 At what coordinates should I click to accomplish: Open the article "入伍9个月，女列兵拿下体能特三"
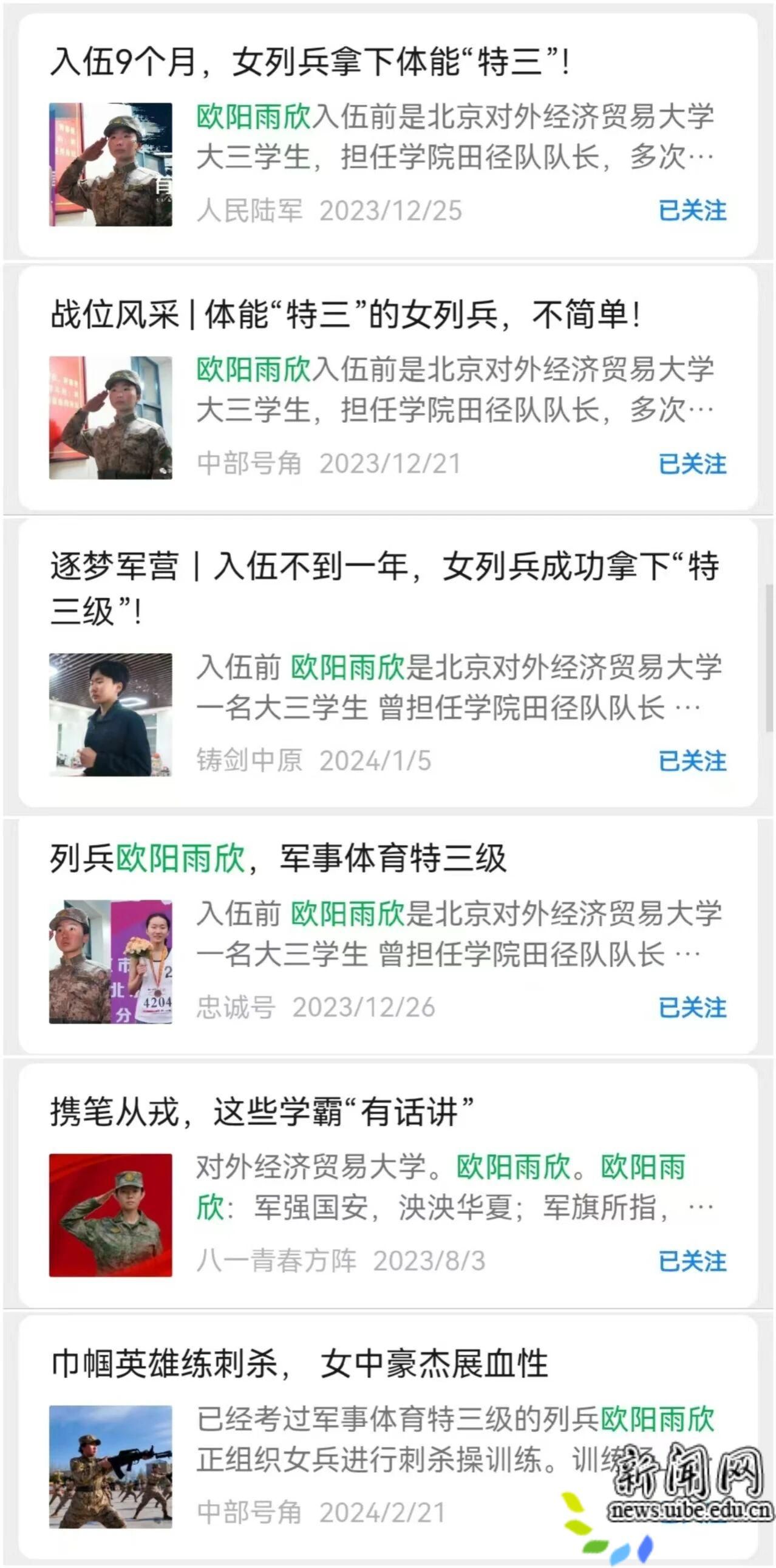pyautogui.click(x=310, y=62)
